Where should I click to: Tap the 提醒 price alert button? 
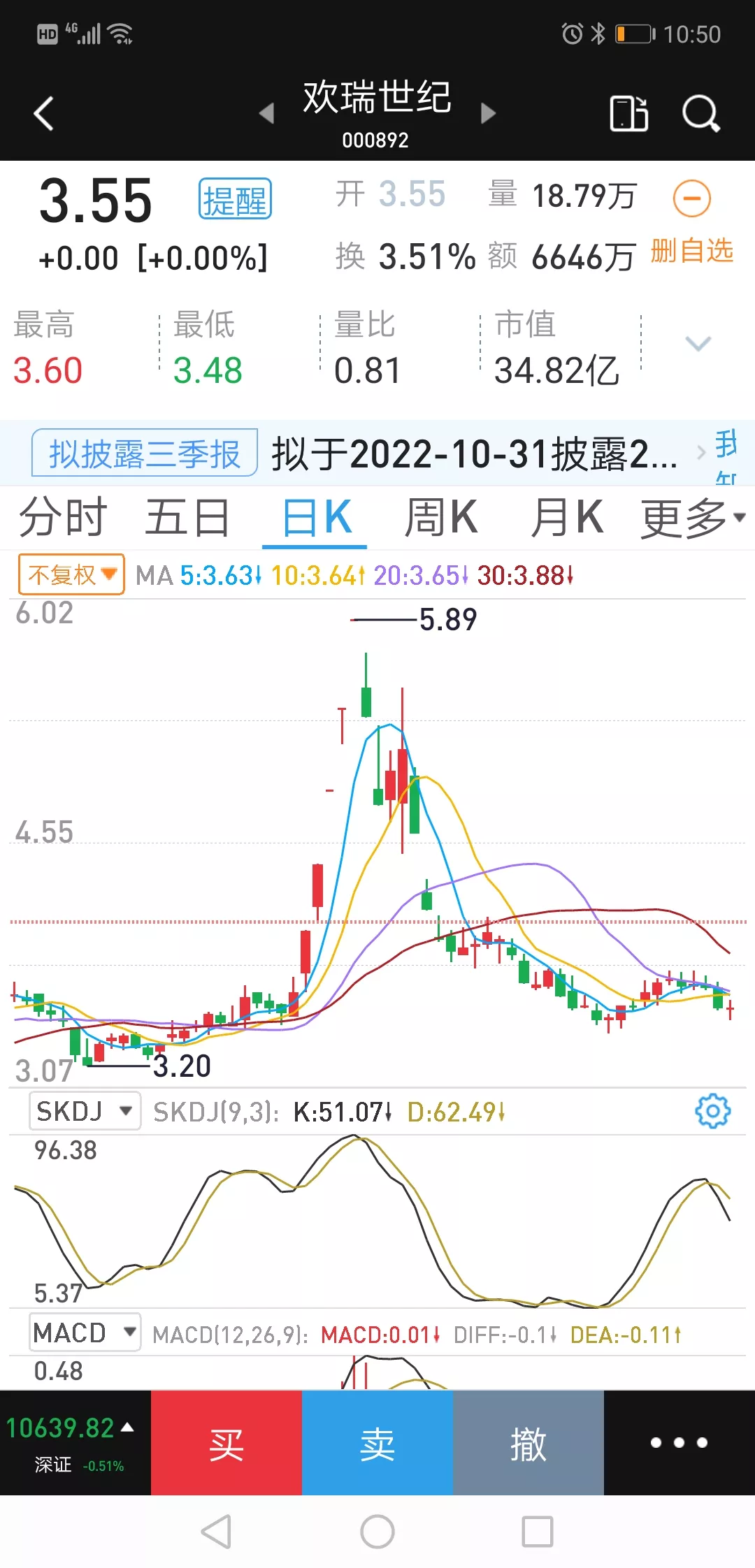click(x=235, y=199)
